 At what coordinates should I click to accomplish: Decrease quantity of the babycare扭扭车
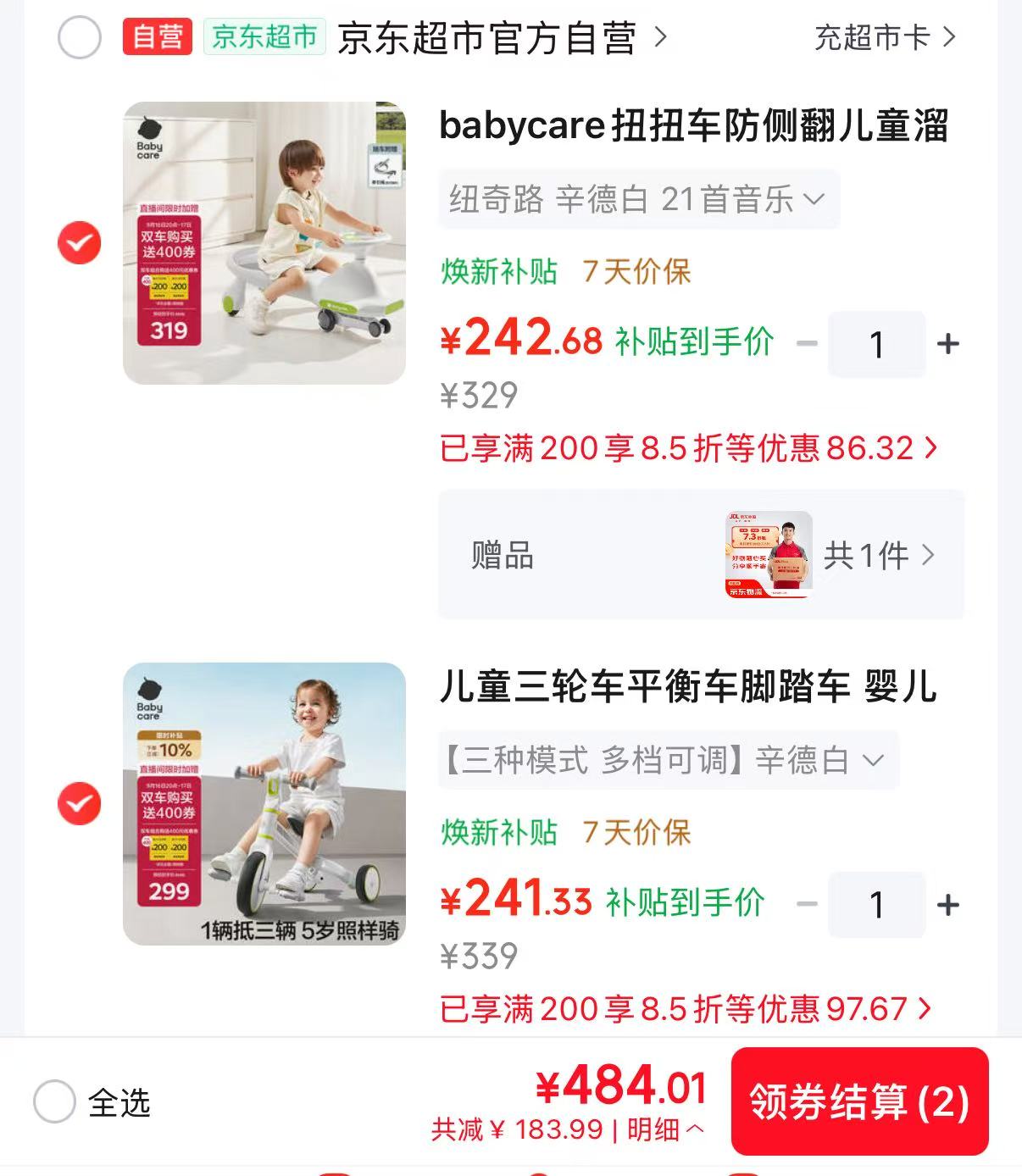[x=808, y=344]
